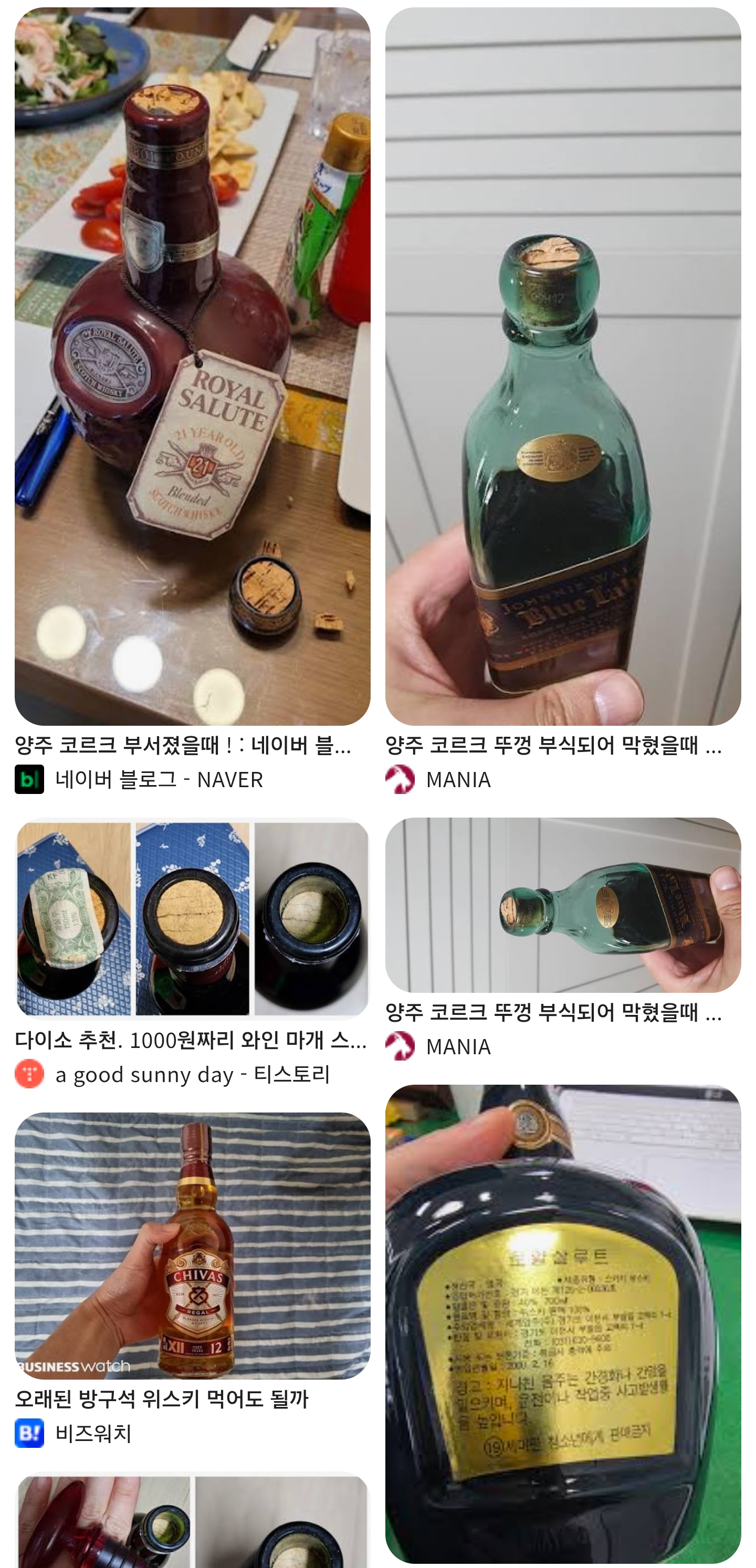The width and height of the screenshot is (756, 1568).
Task: Open the Royal Salute broken cork Naver blog result
Action: 192,366
